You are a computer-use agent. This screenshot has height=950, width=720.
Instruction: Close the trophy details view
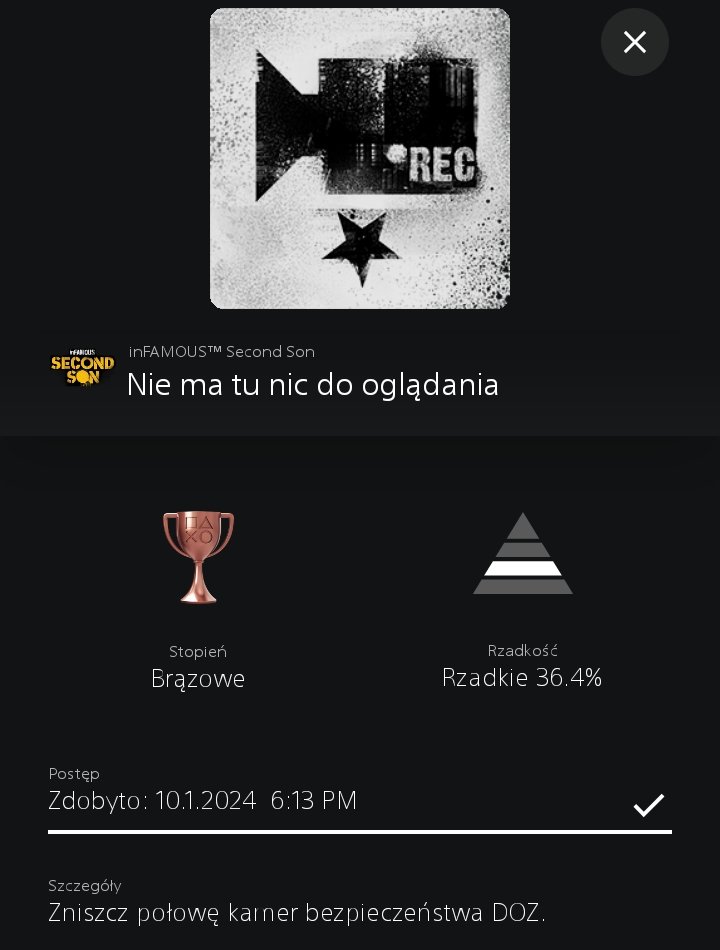(634, 42)
